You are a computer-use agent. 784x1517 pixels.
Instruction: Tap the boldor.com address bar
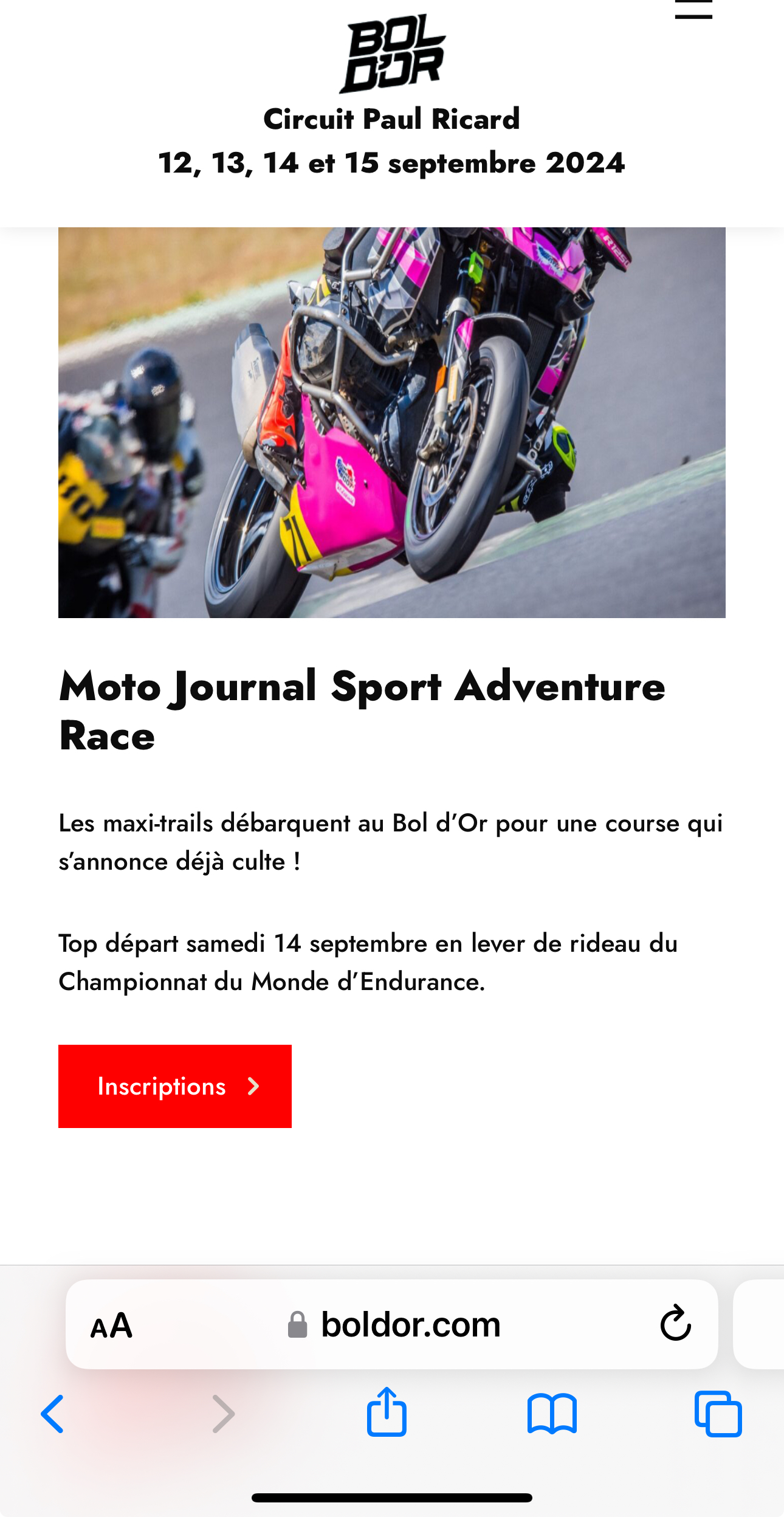pos(395,1325)
